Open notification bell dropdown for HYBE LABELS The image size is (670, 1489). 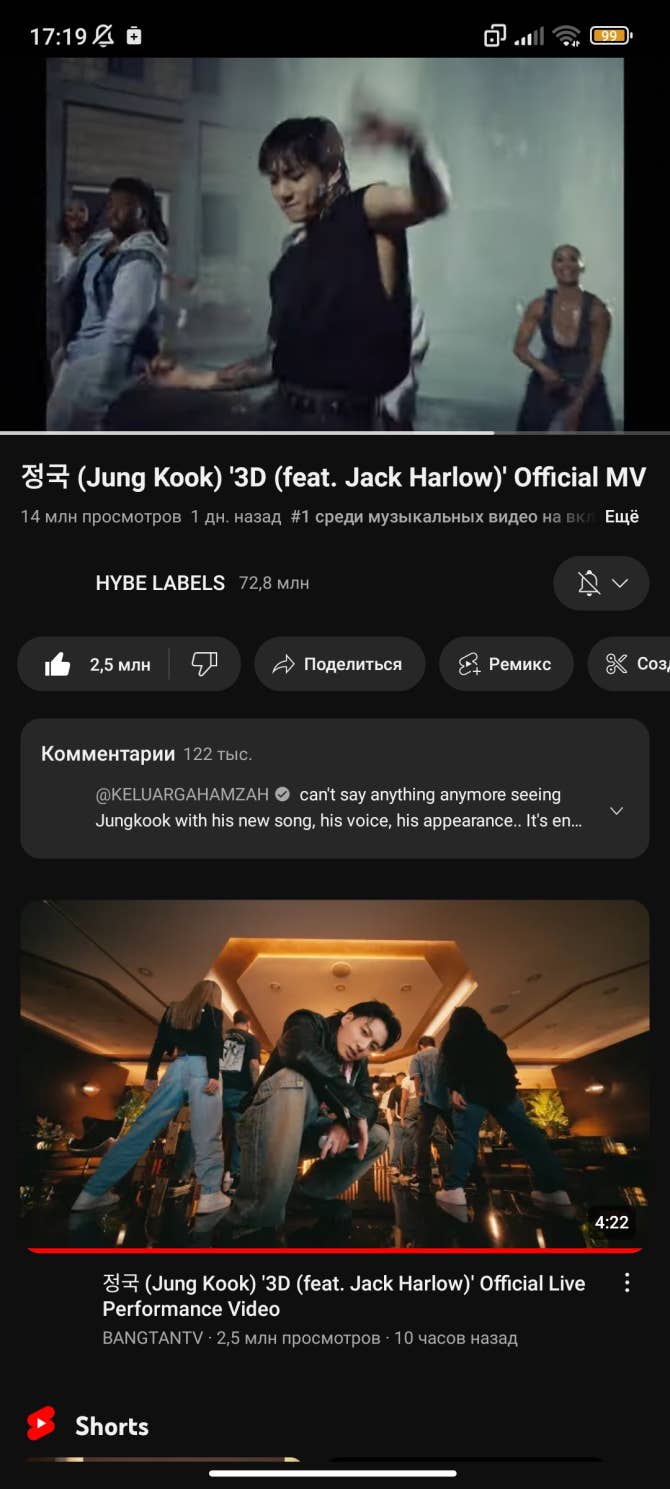tap(601, 583)
